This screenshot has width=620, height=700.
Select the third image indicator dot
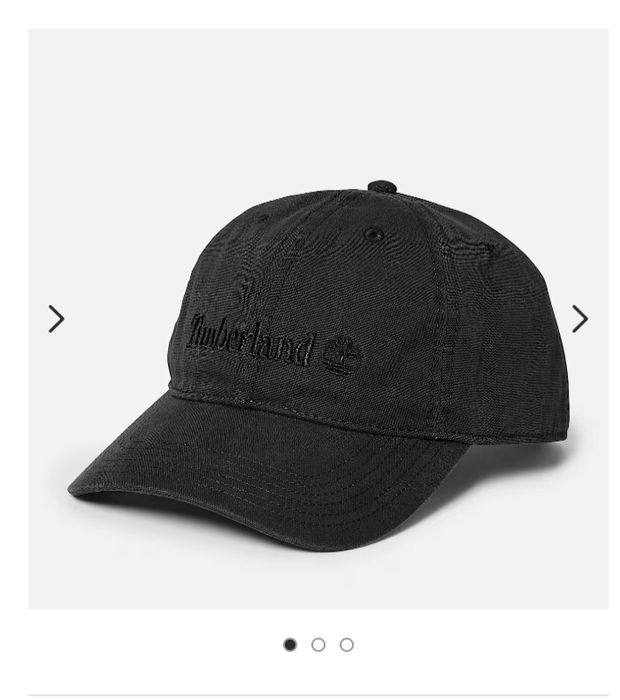(x=347, y=645)
